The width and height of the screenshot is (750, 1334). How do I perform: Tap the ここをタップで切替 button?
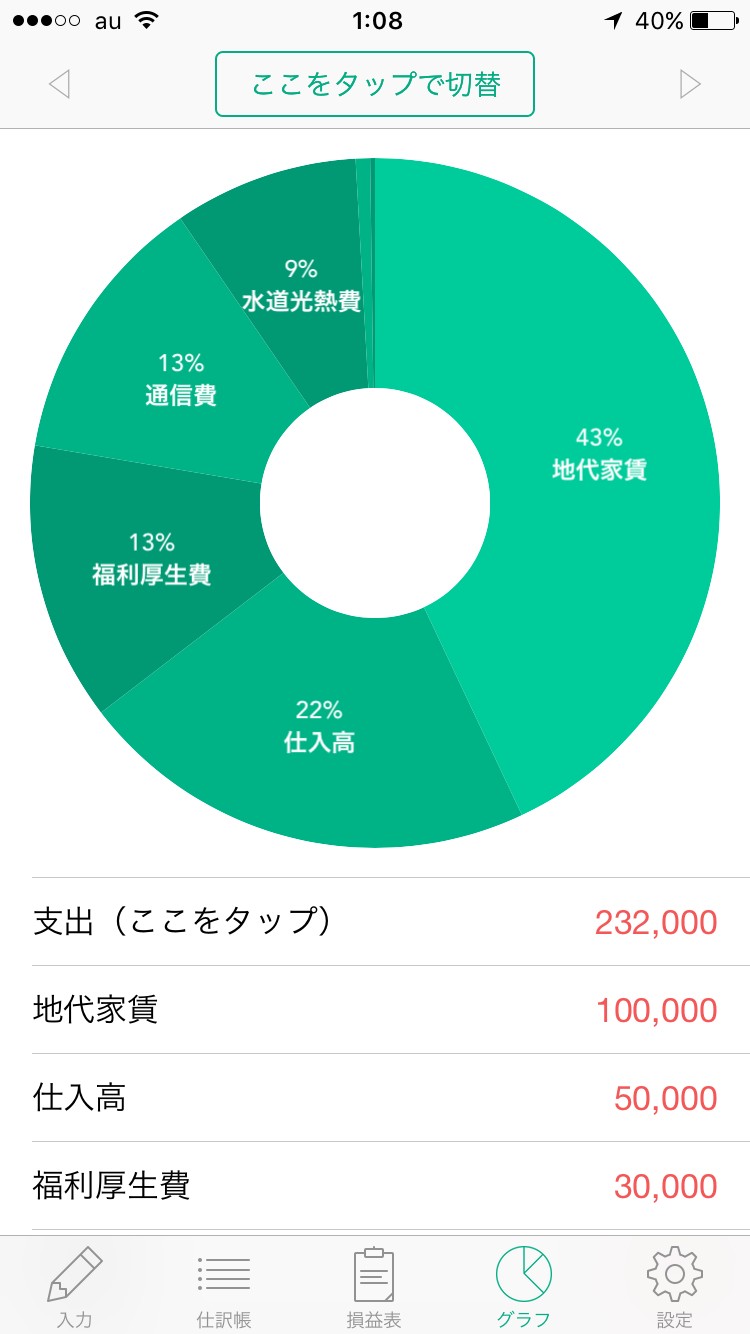tap(375, 84)
